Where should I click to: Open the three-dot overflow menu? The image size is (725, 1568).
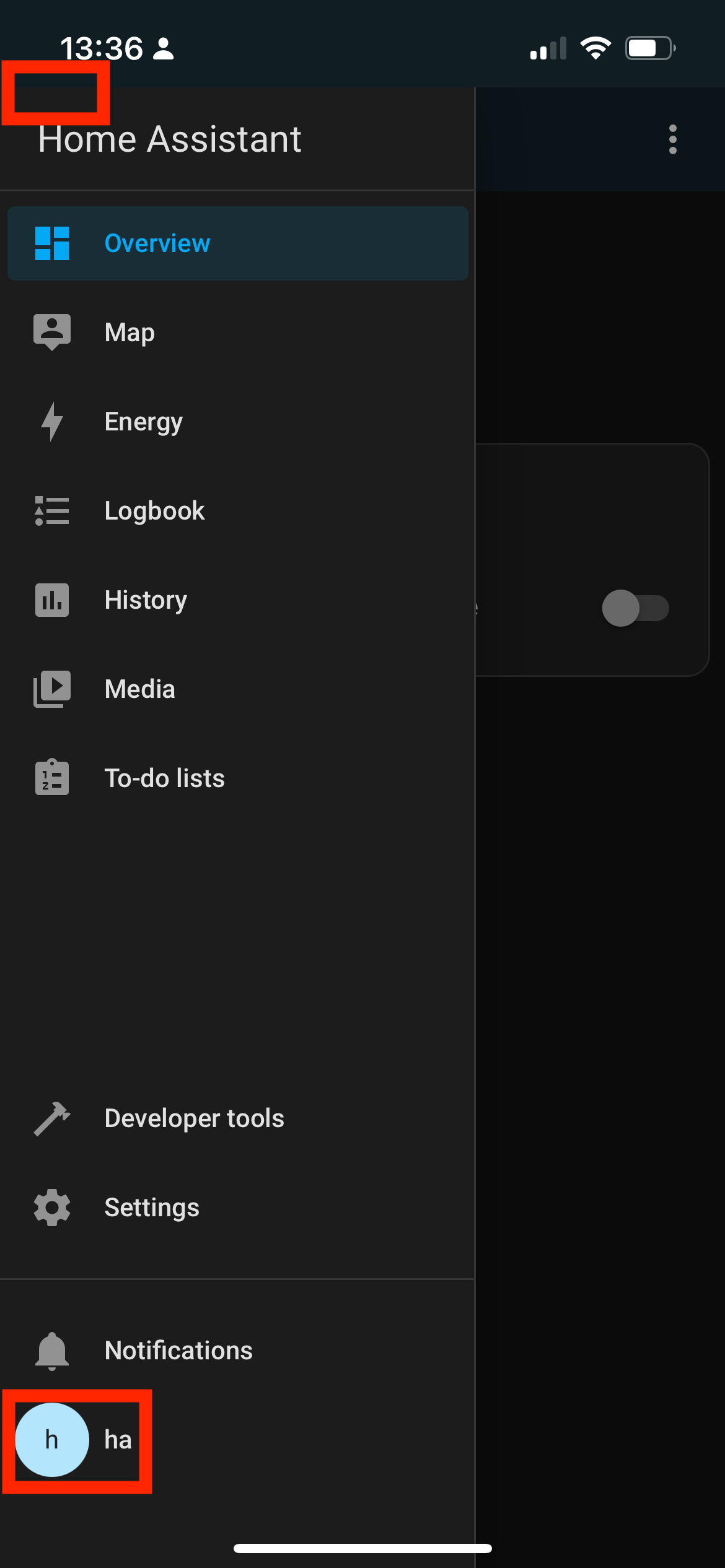pos(673,139)
